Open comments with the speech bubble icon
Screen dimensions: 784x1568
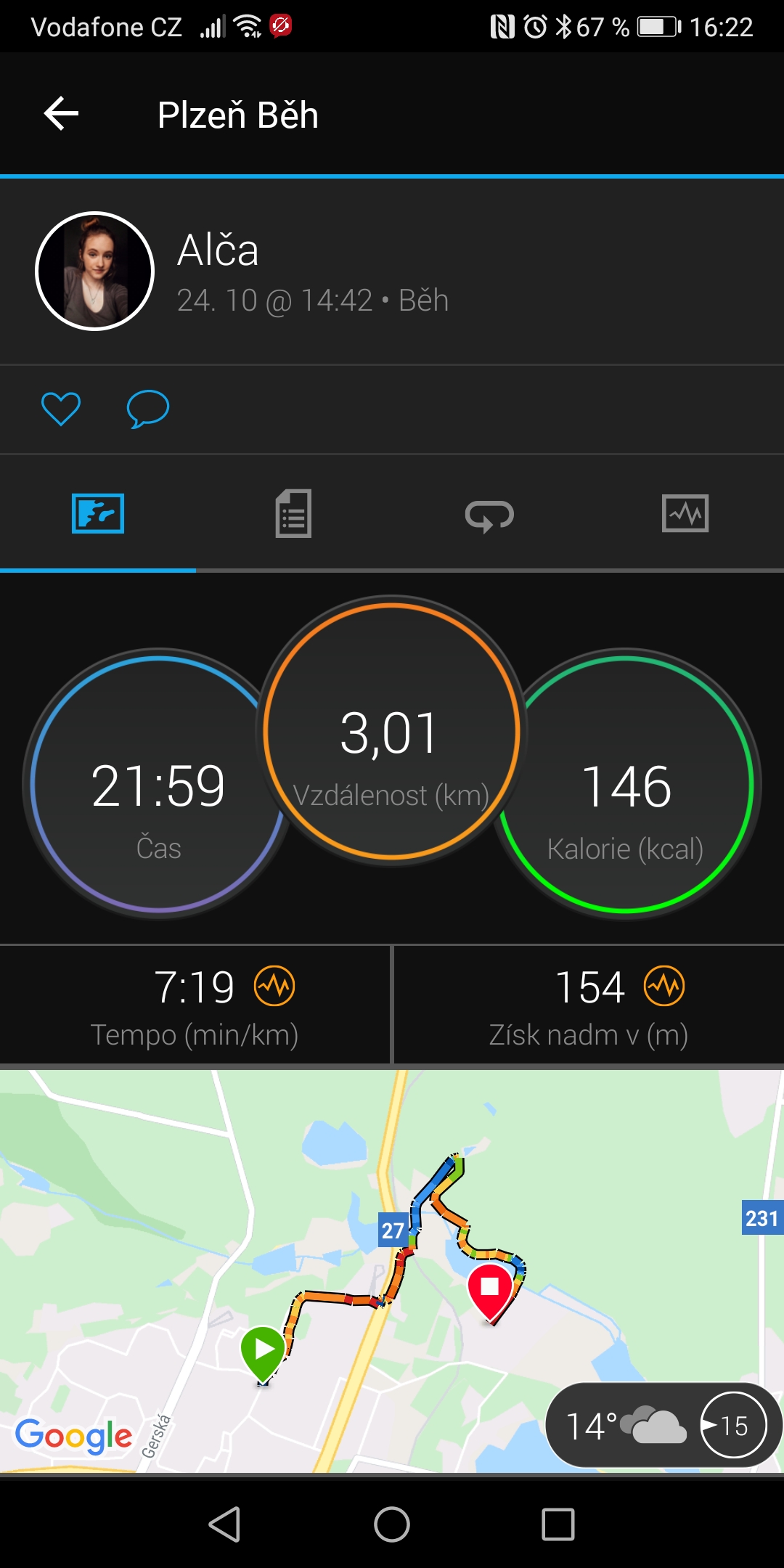click(148, 409)
